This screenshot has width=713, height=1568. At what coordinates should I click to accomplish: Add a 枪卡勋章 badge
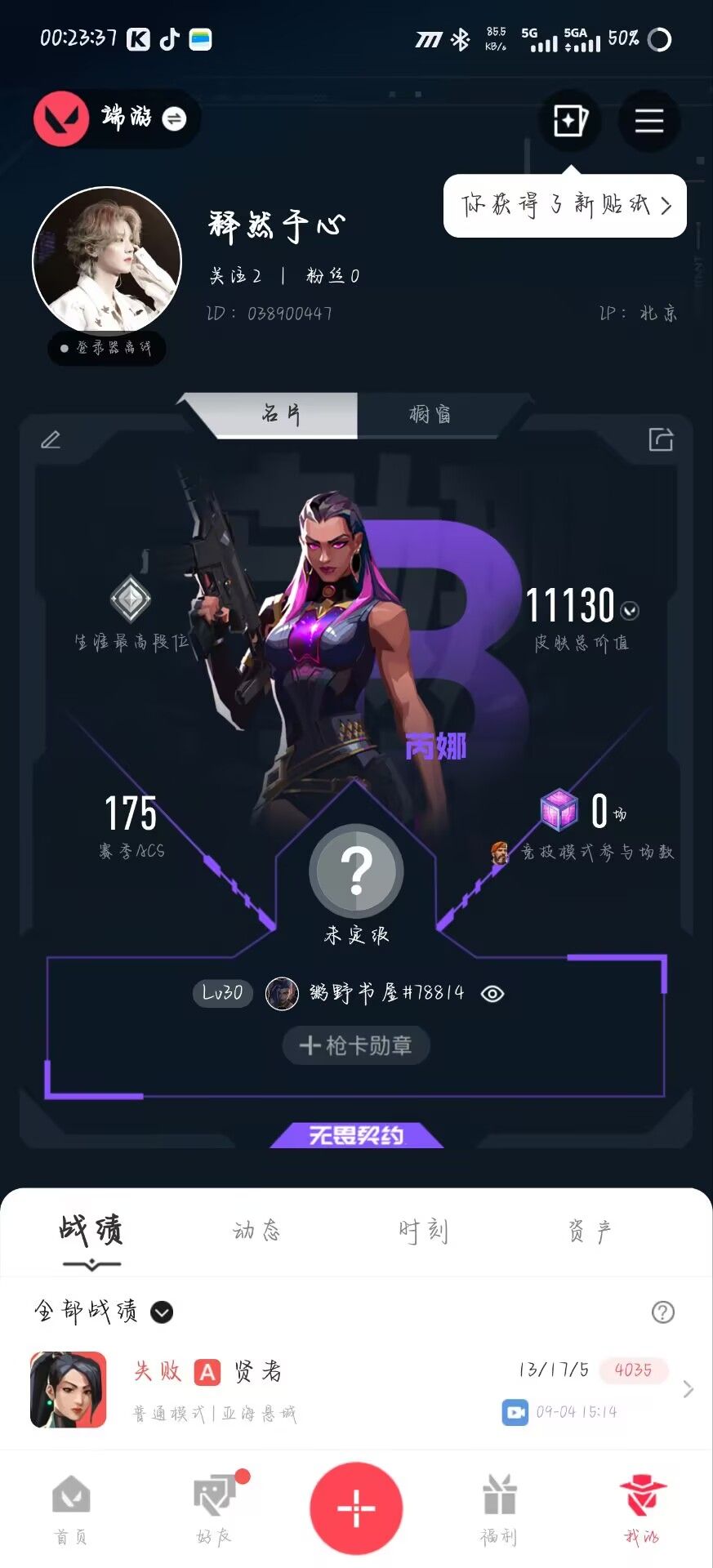pos(356,1045)
